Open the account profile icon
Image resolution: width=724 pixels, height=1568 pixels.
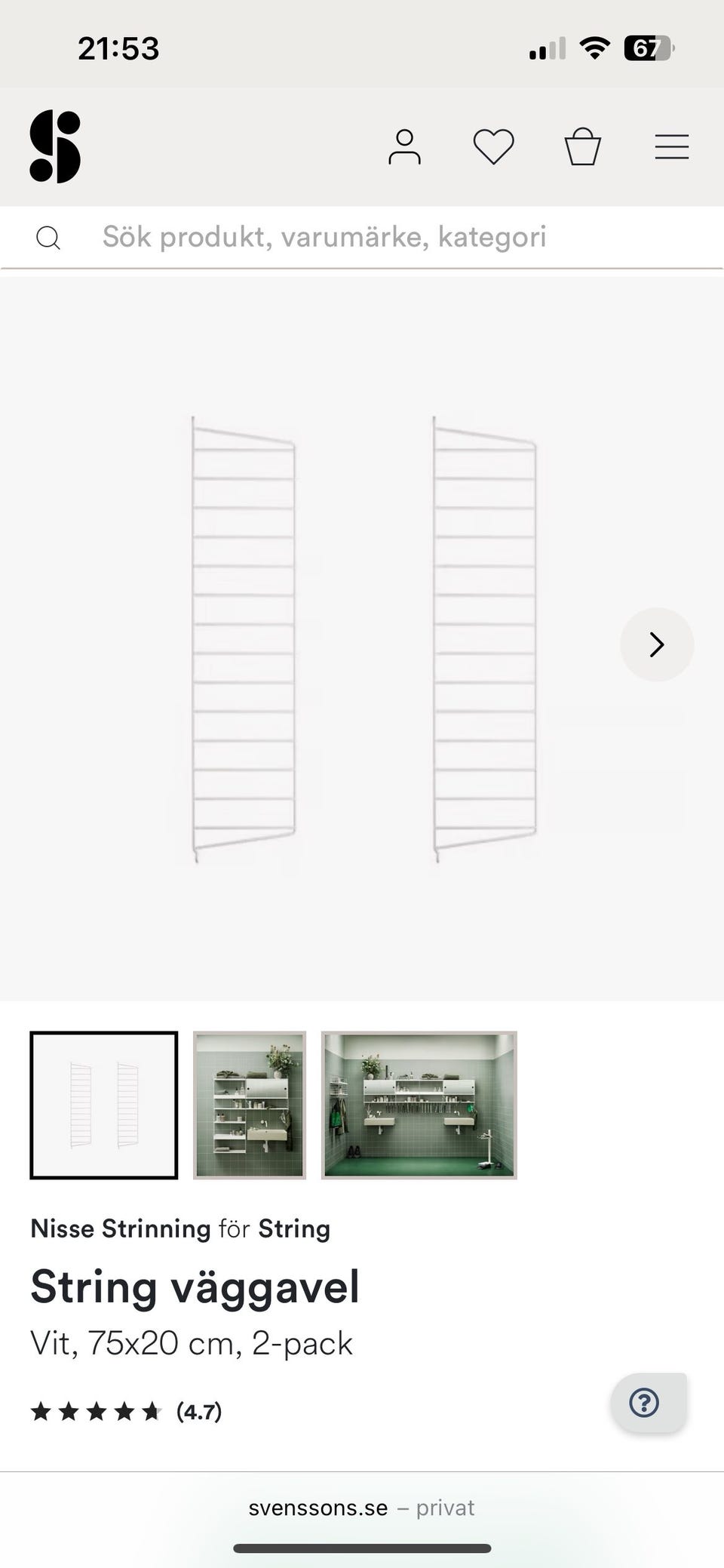[x=404, y=146]
